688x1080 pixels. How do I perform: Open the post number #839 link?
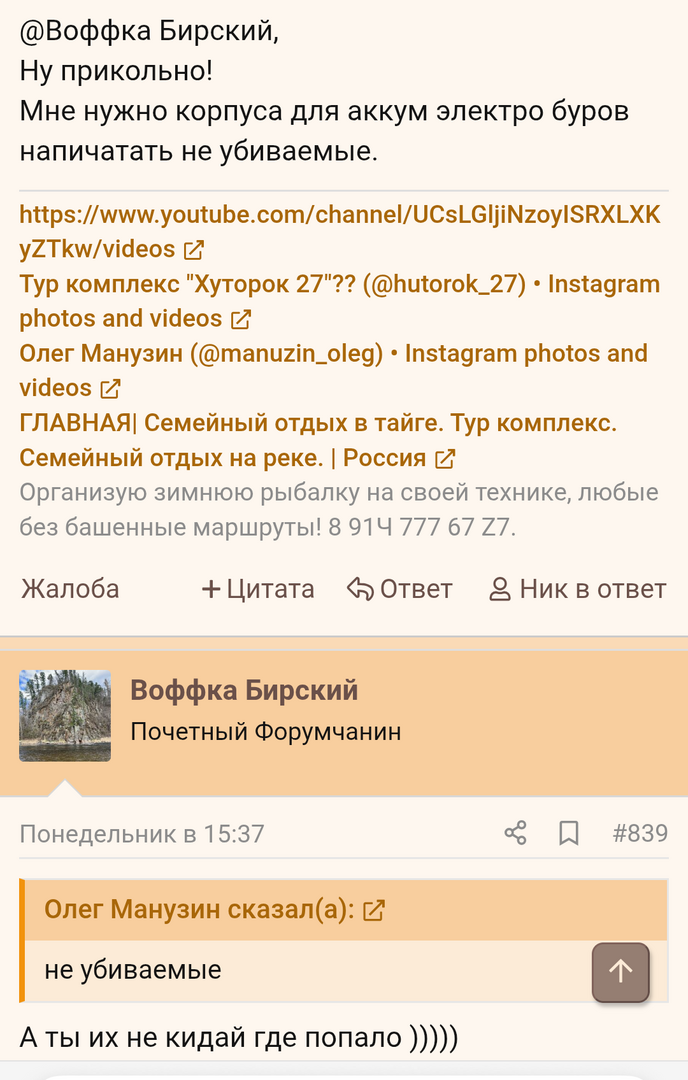[640, 833]
